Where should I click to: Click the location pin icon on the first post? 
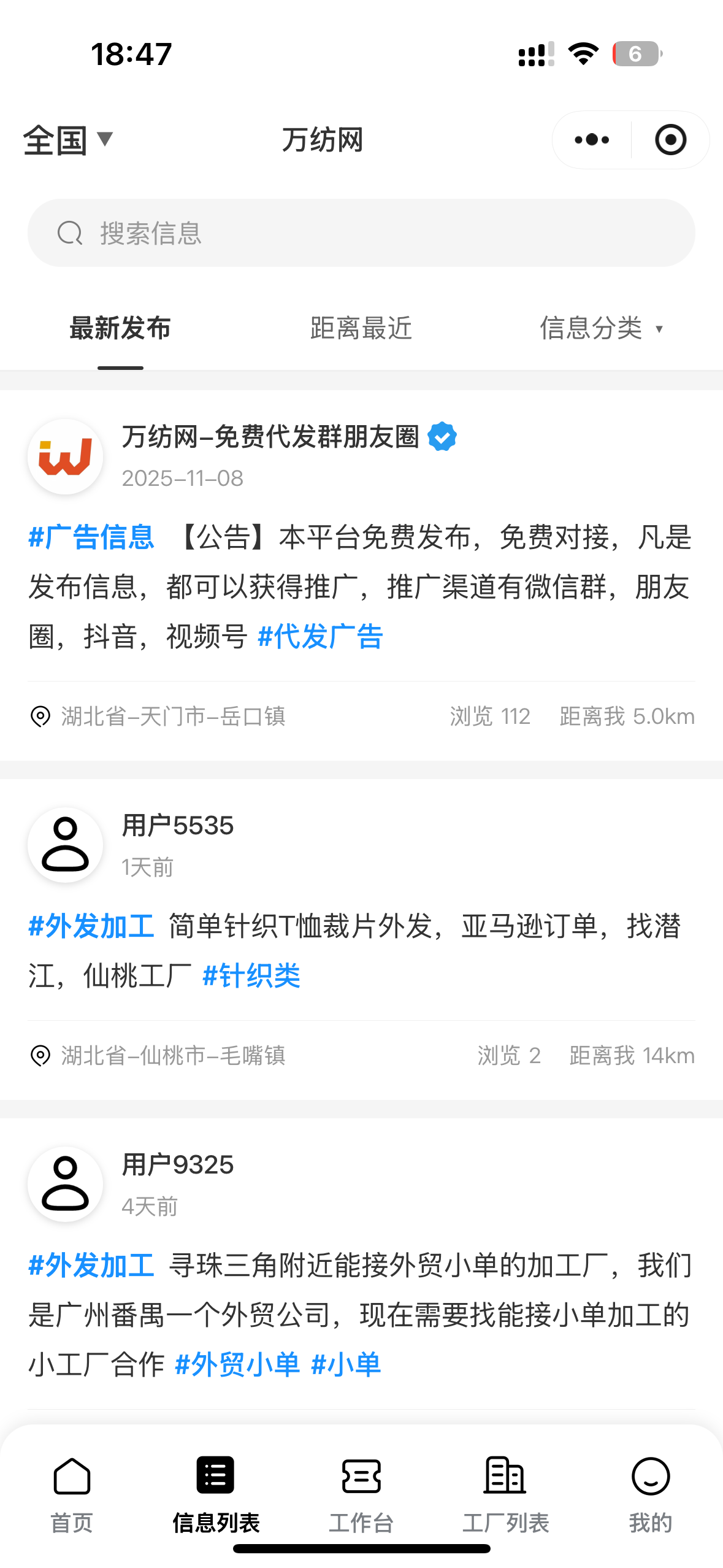(39, 717)
